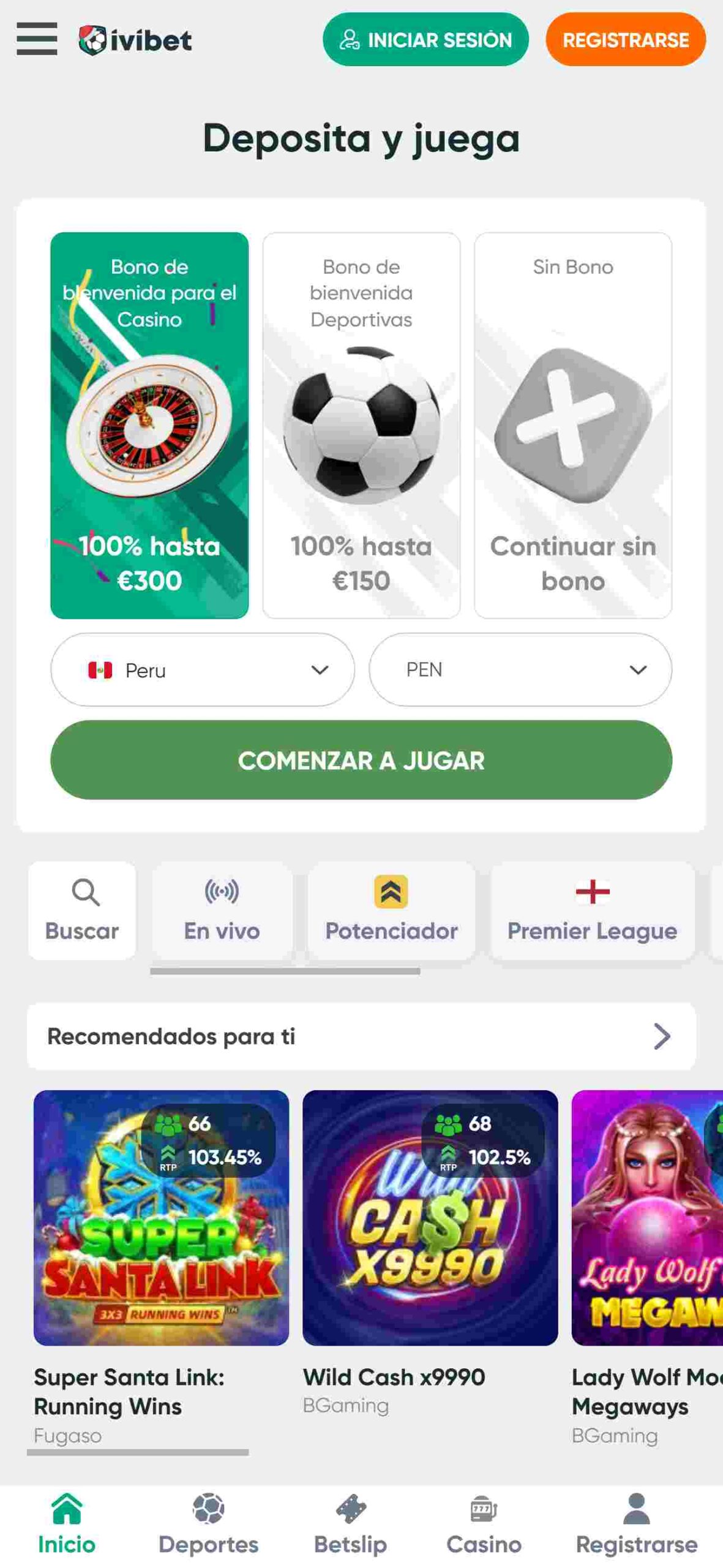Open the PEN currency dropdown

pos(519,669)
